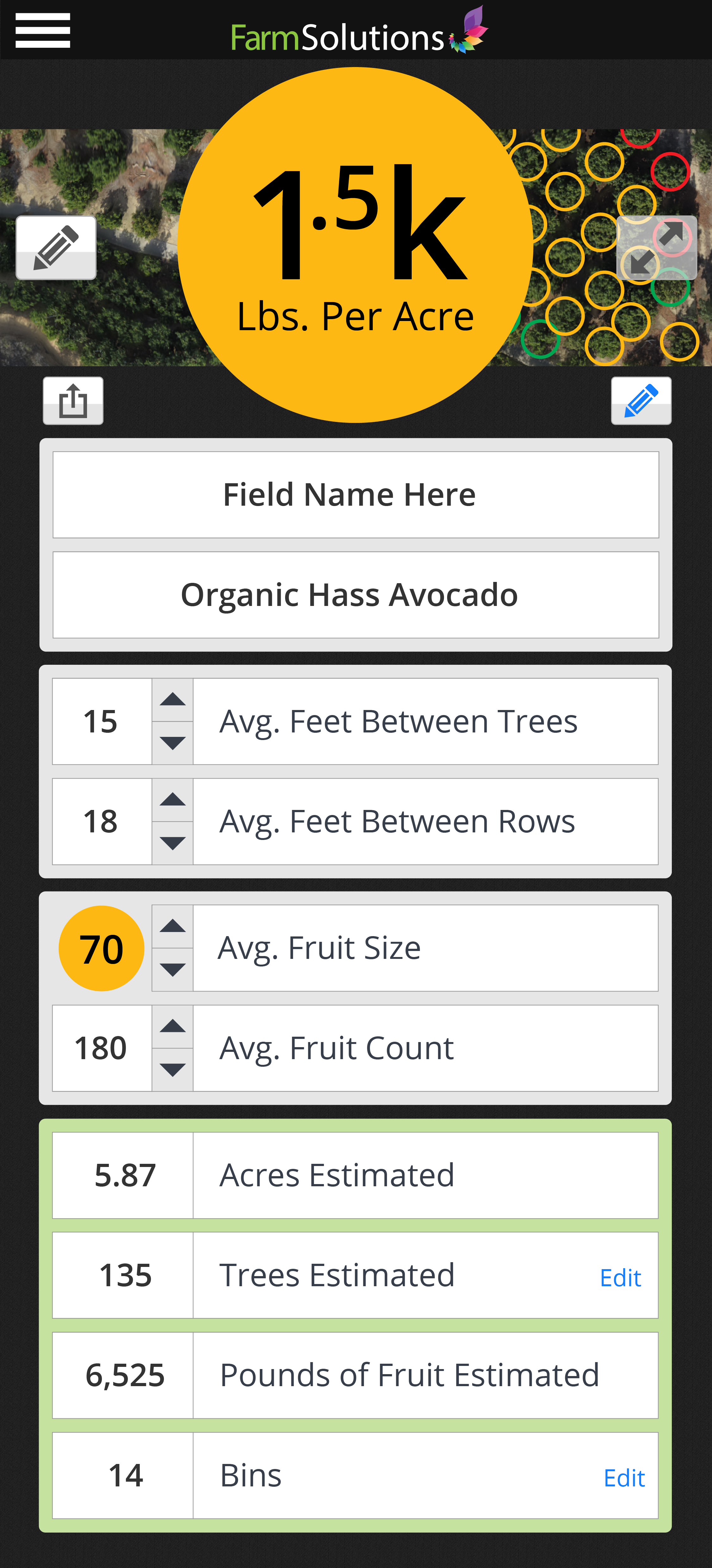Edit the Bins value

[x=624, y=1478]
